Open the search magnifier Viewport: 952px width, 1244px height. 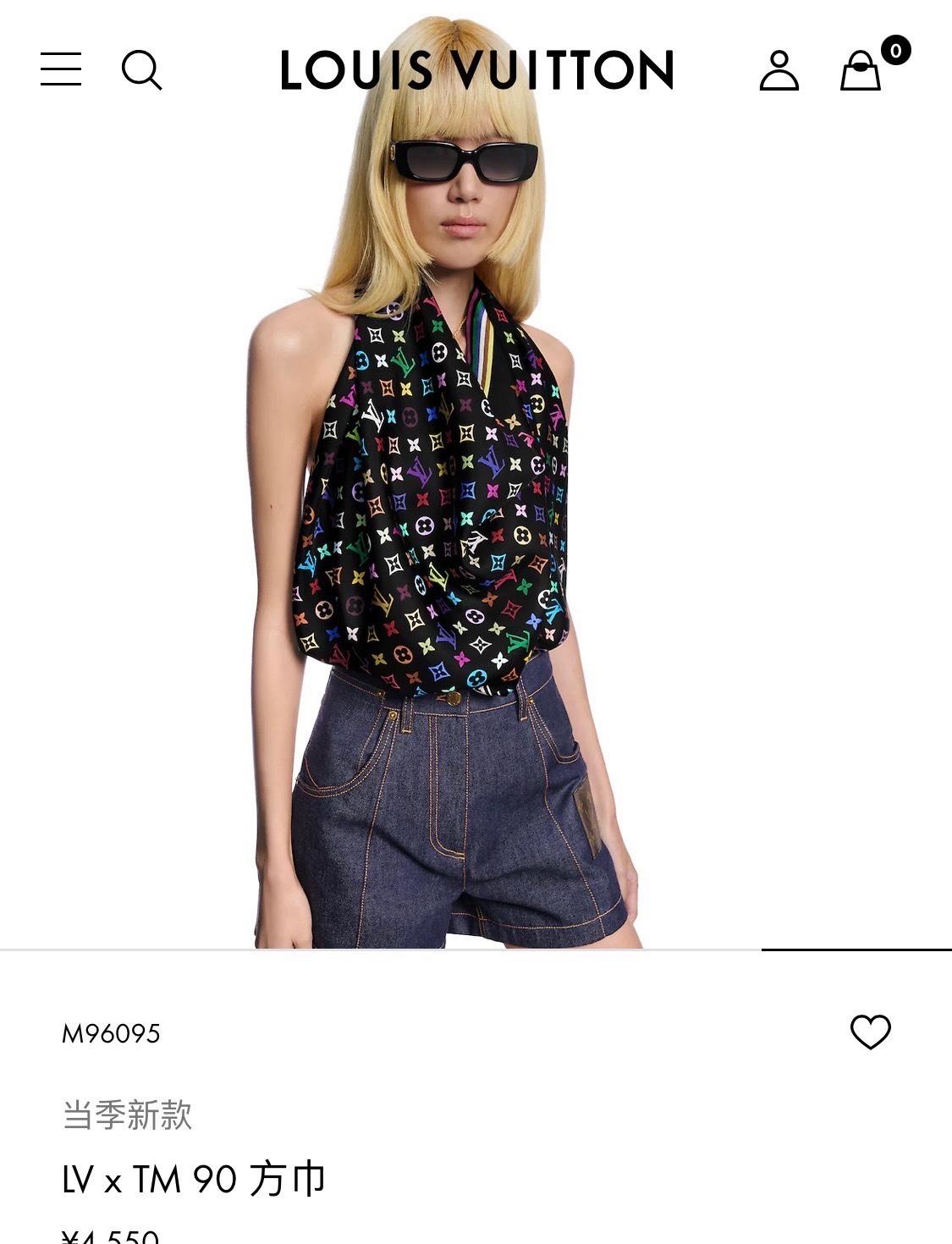(x=141, y=69)
